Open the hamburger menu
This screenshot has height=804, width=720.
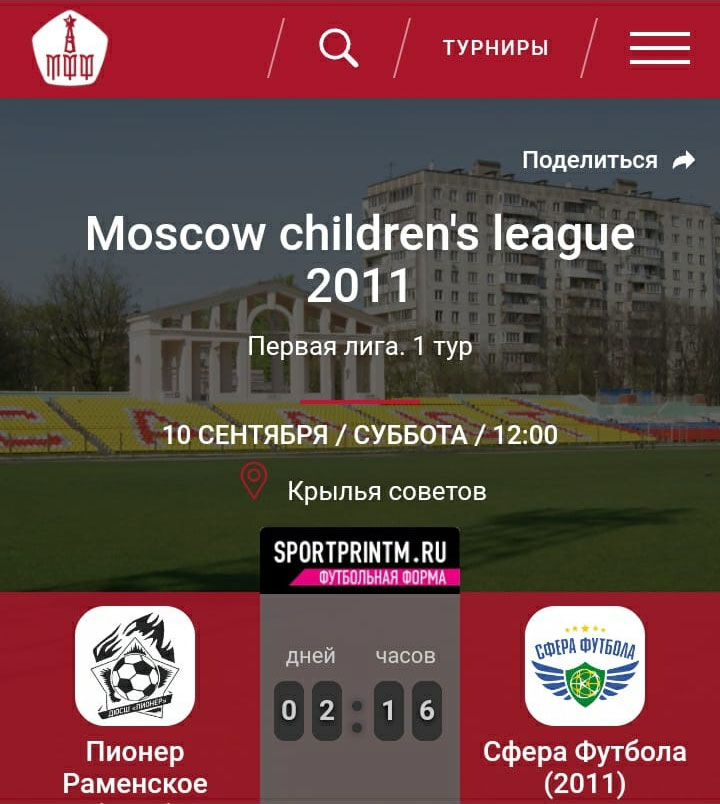[659, 48]
